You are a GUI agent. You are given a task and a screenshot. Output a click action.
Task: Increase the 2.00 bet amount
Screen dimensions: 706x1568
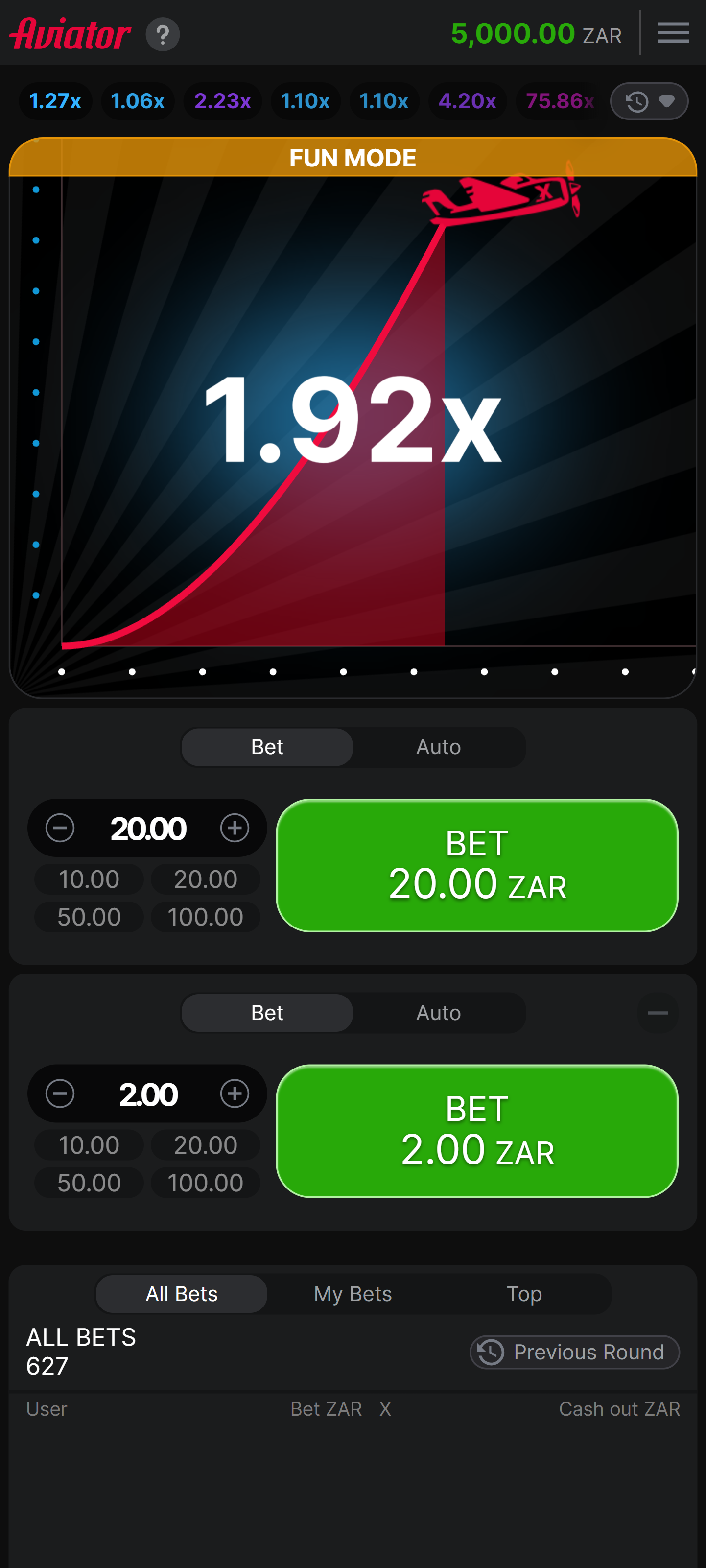[235, 1094]
